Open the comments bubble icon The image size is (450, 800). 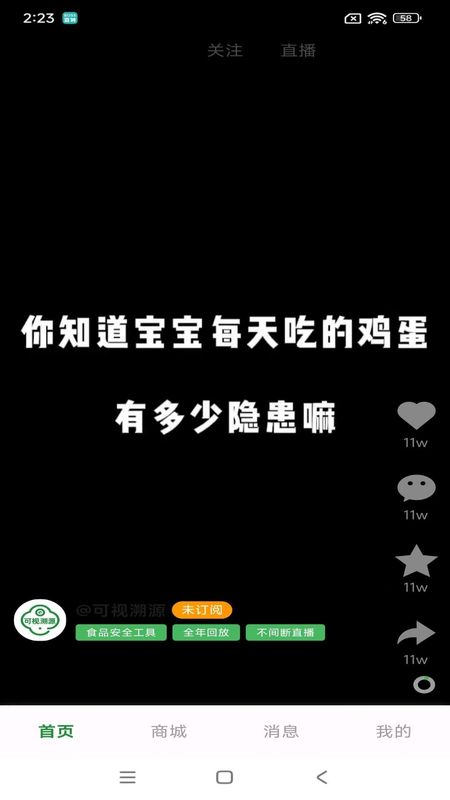coord(416,488)
